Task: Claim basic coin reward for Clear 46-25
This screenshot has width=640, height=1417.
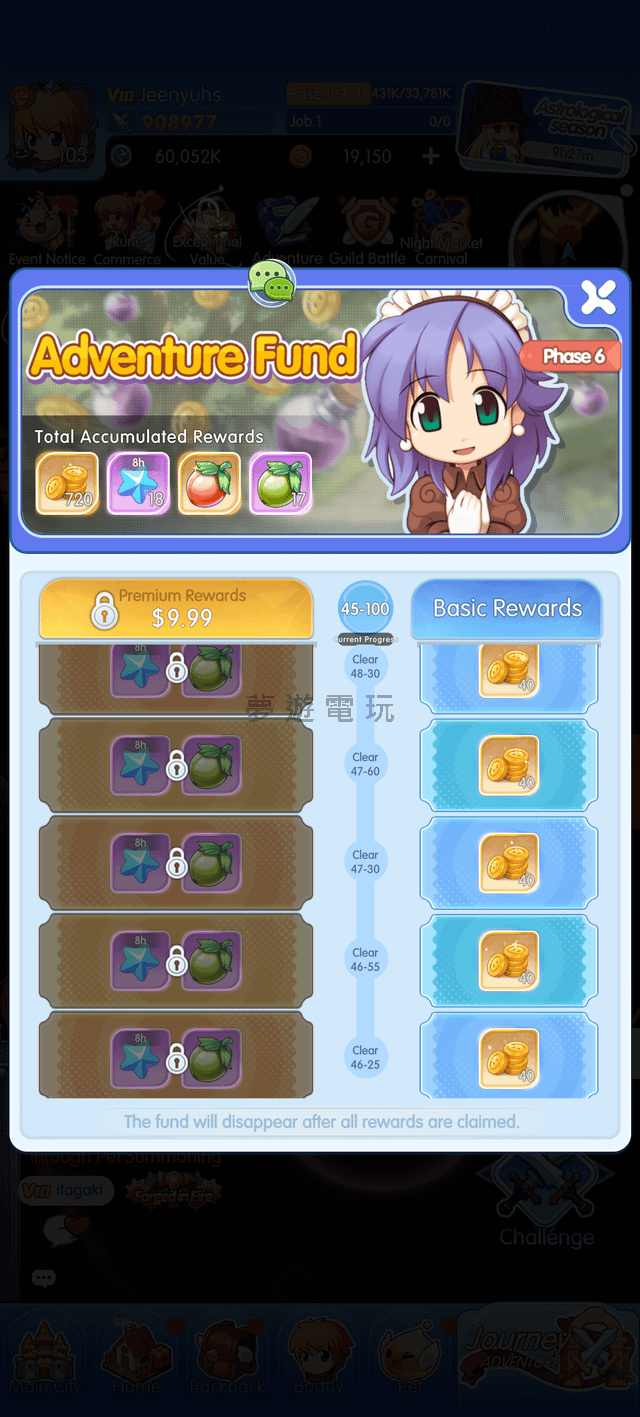Action: 509,1057
